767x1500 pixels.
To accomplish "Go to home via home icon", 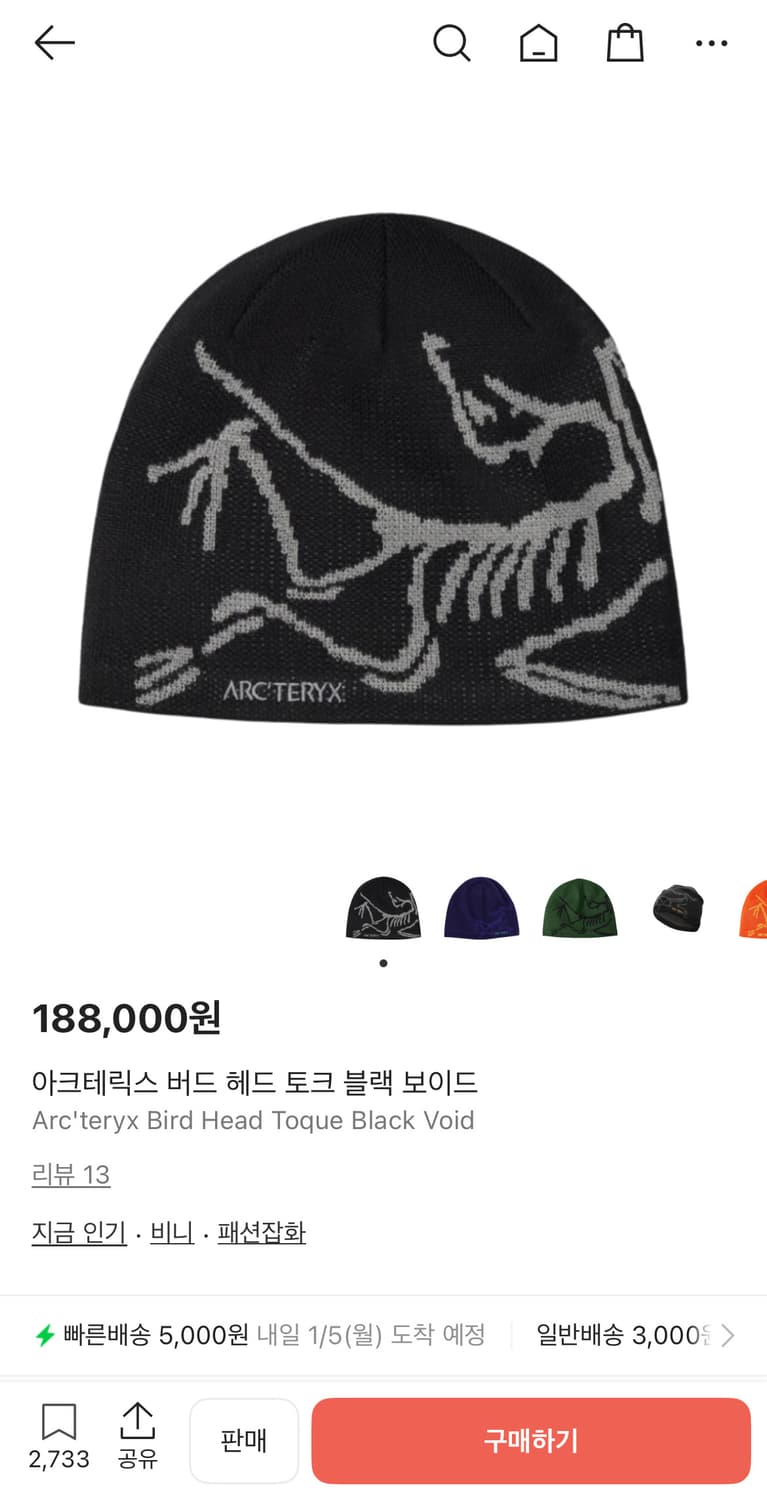I will [538, 43].
